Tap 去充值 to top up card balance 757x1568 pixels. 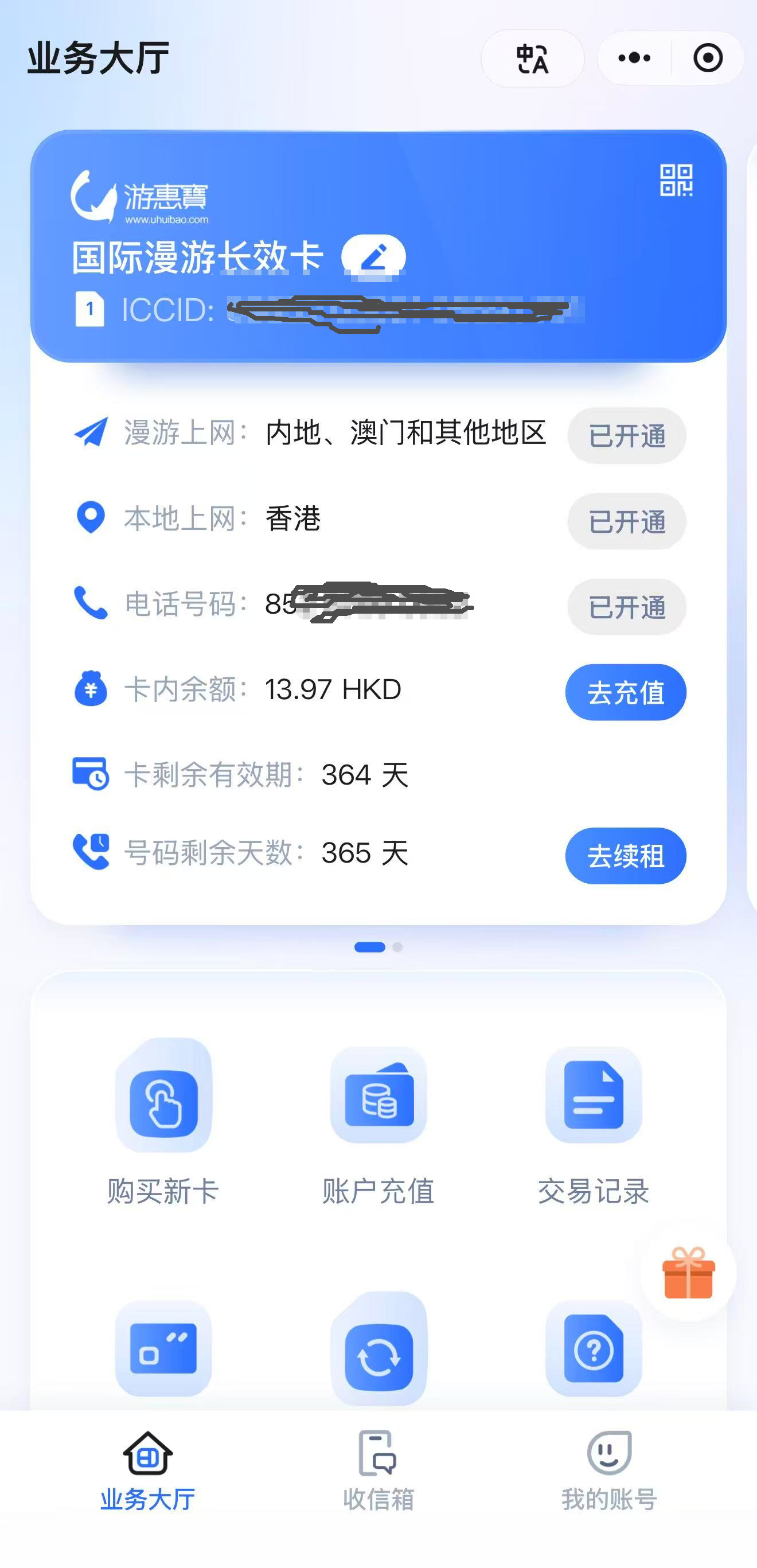[x=626, y=692]
